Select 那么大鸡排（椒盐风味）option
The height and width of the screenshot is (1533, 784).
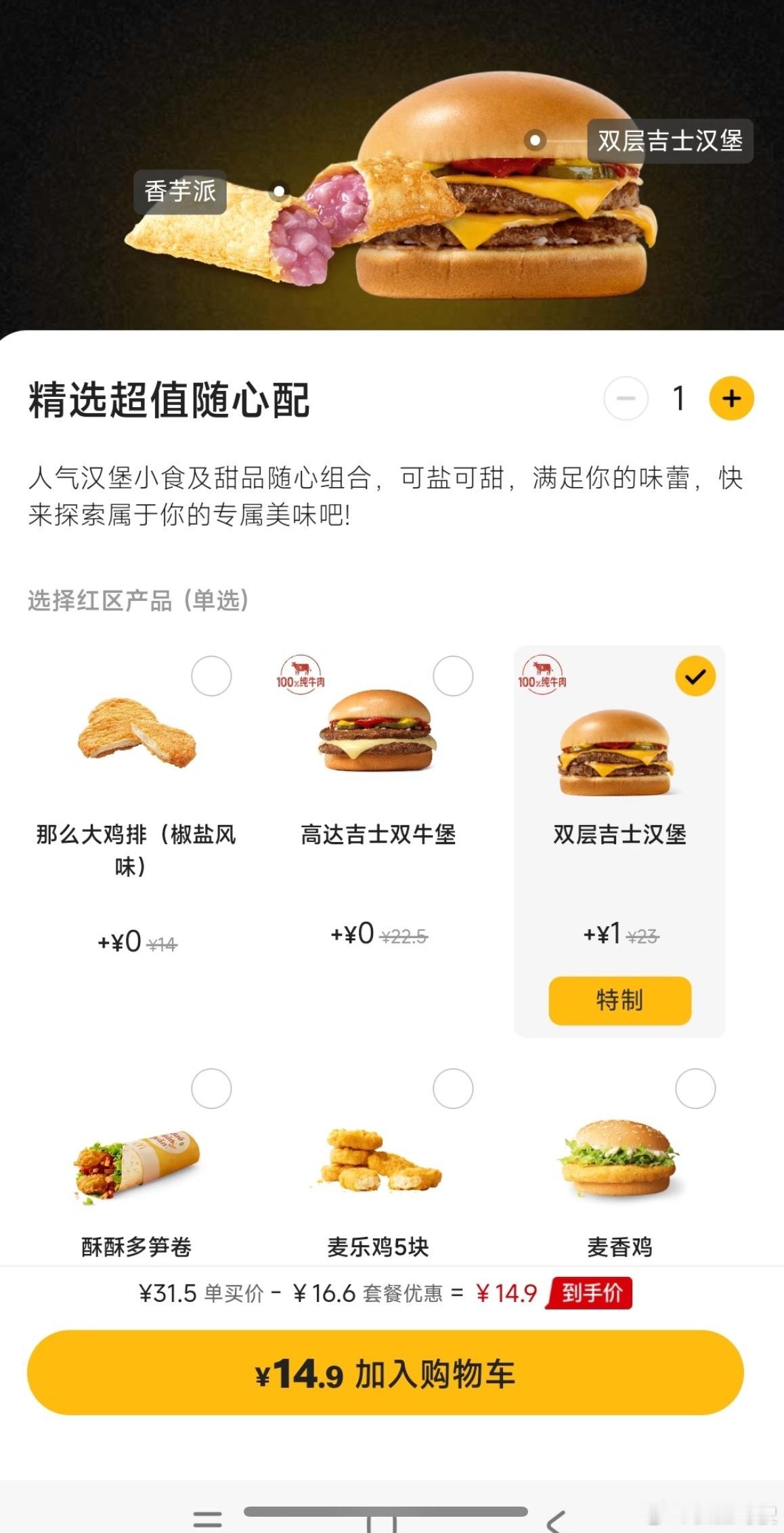pos(211,676)
